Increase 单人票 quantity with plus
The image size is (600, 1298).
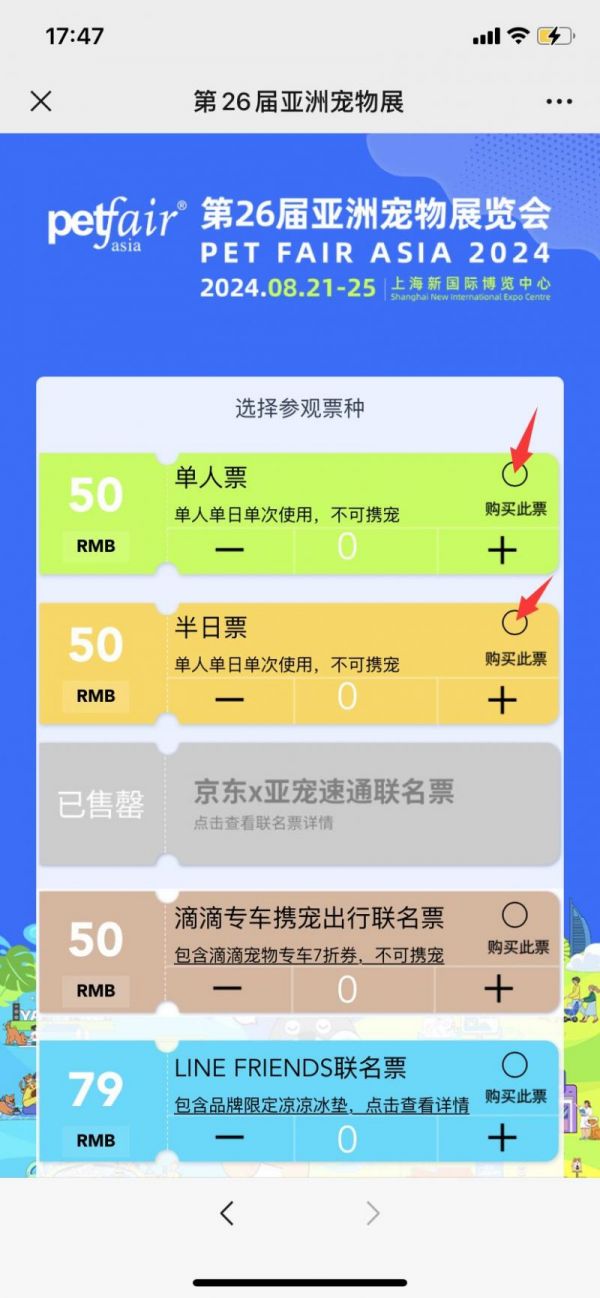[501, 551]
